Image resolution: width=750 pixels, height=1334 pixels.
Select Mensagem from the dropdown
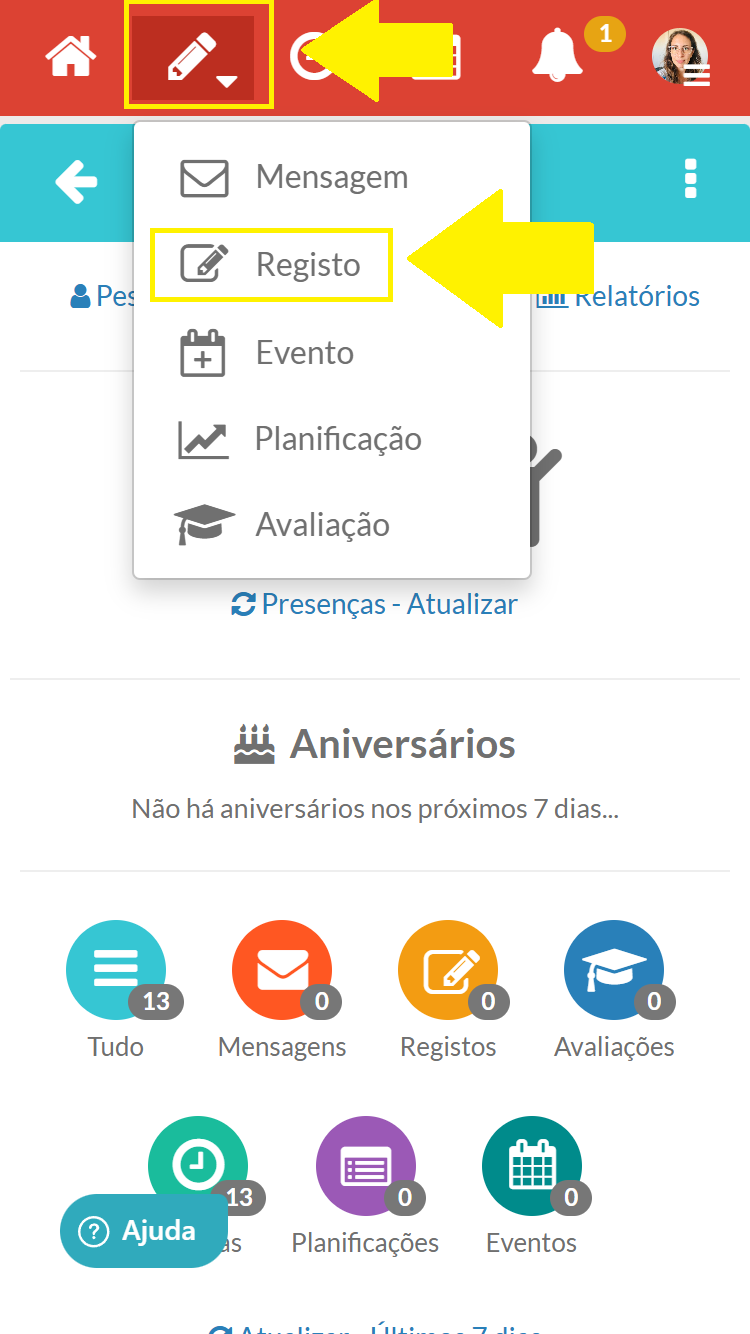pos(331,177)
